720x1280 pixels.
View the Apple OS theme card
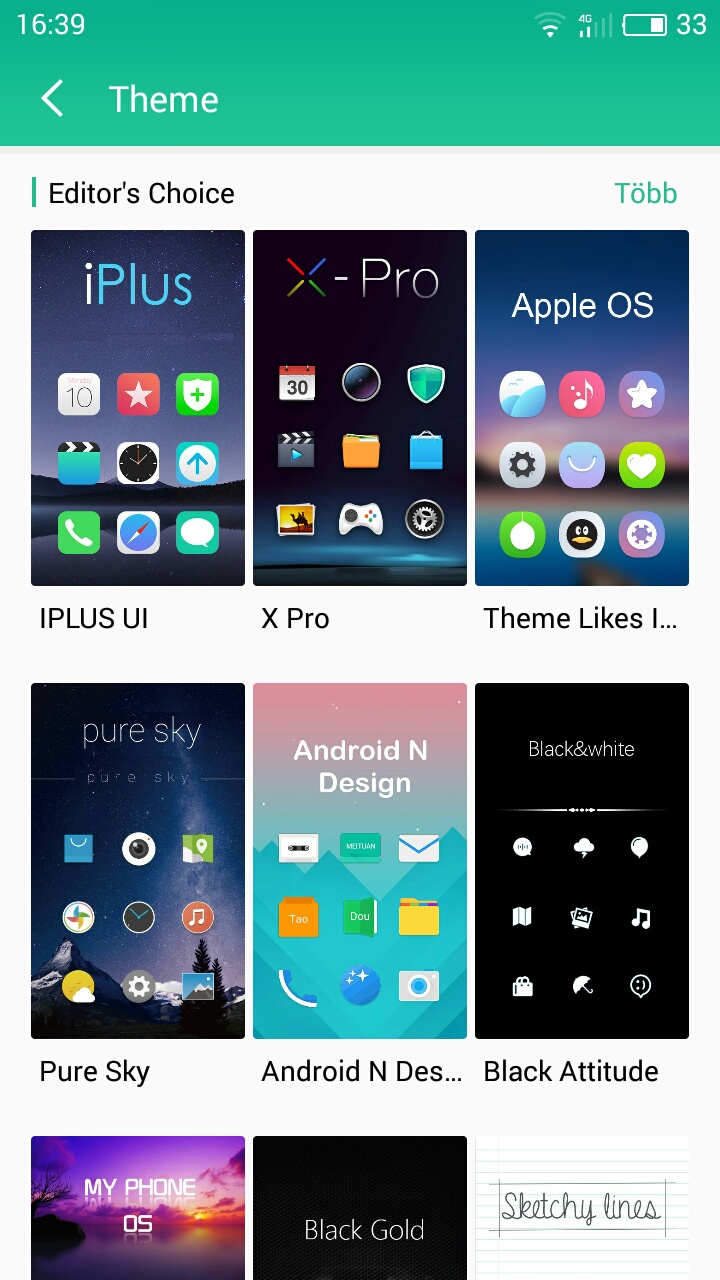pyautogui.click(x=582, y=408)
